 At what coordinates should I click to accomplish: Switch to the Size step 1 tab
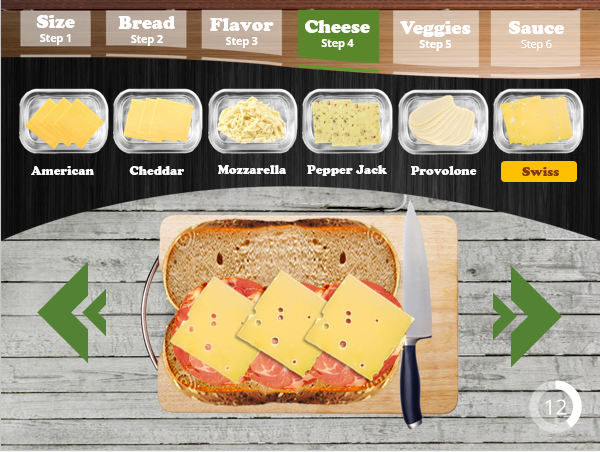[56, 30]
